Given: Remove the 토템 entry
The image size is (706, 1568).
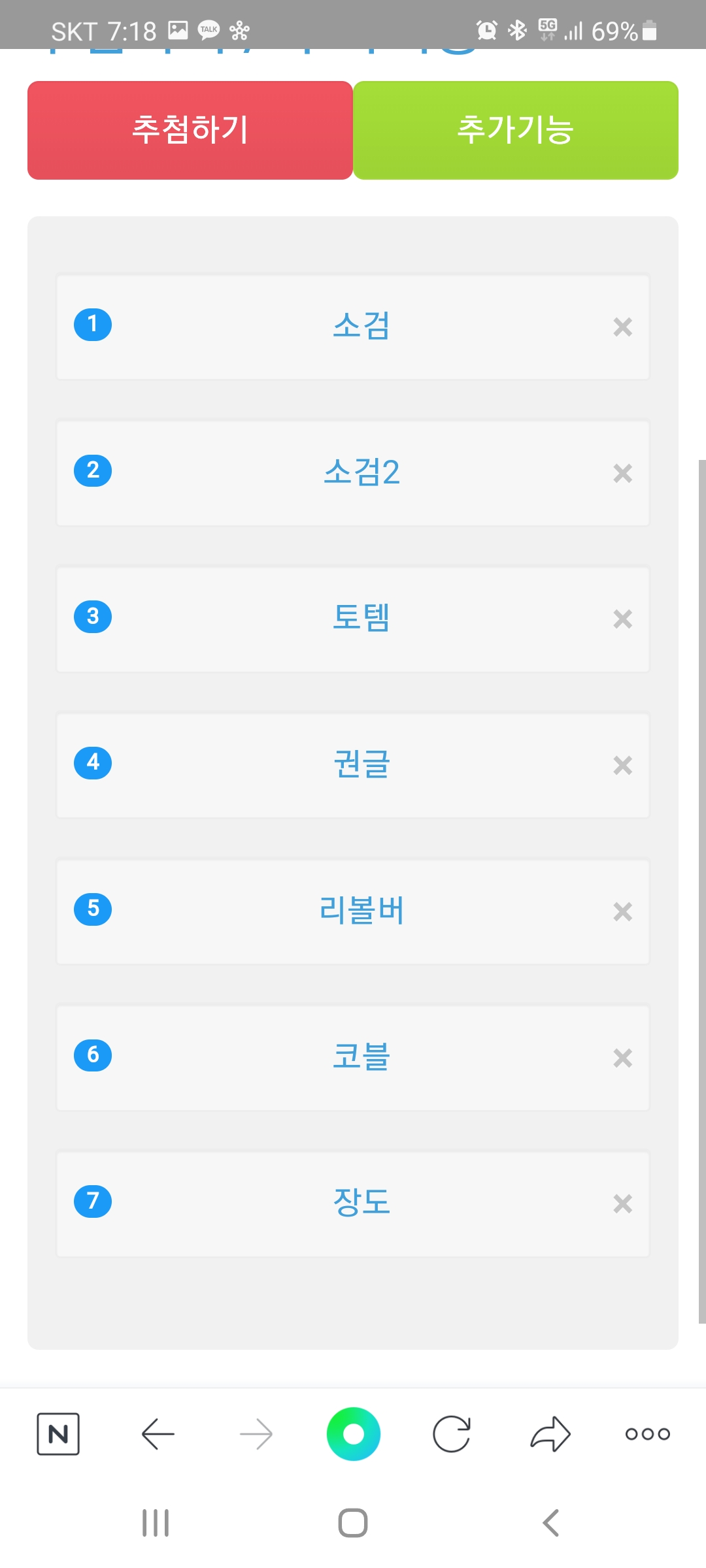Looking at the screenshot, I should [x=622, y=619].
